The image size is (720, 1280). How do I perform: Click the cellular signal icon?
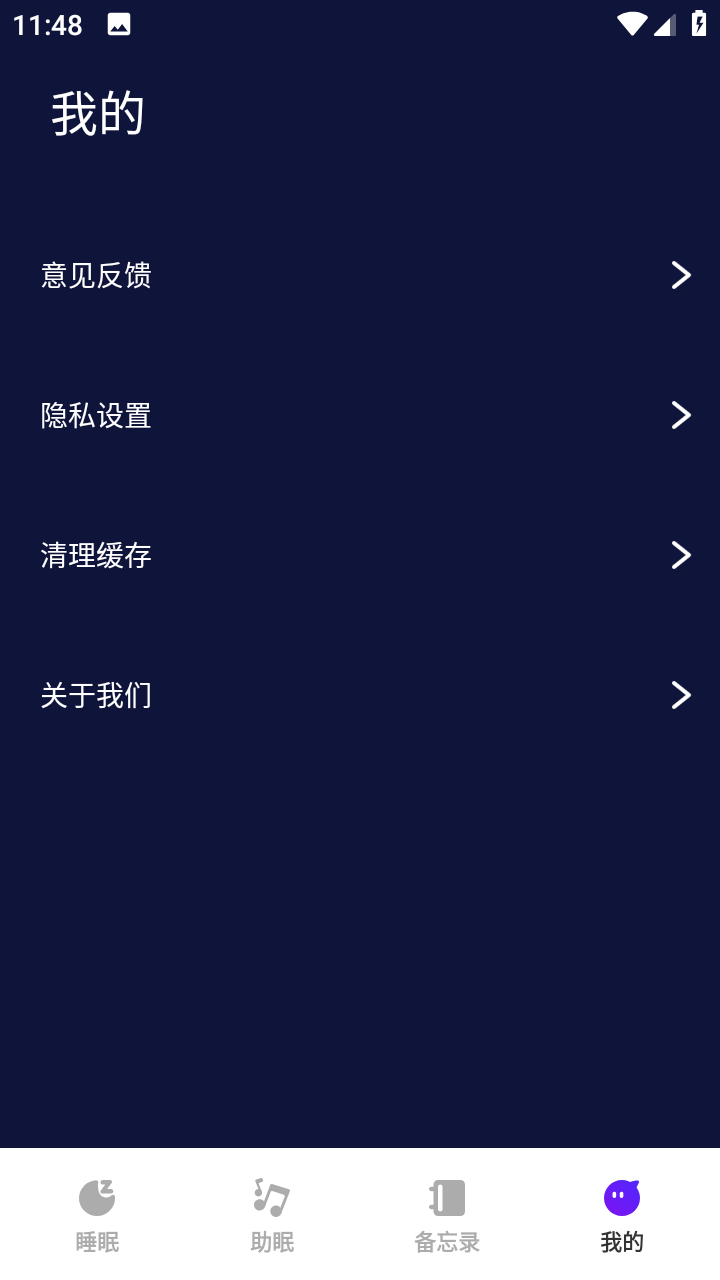[x=664, y=24]
